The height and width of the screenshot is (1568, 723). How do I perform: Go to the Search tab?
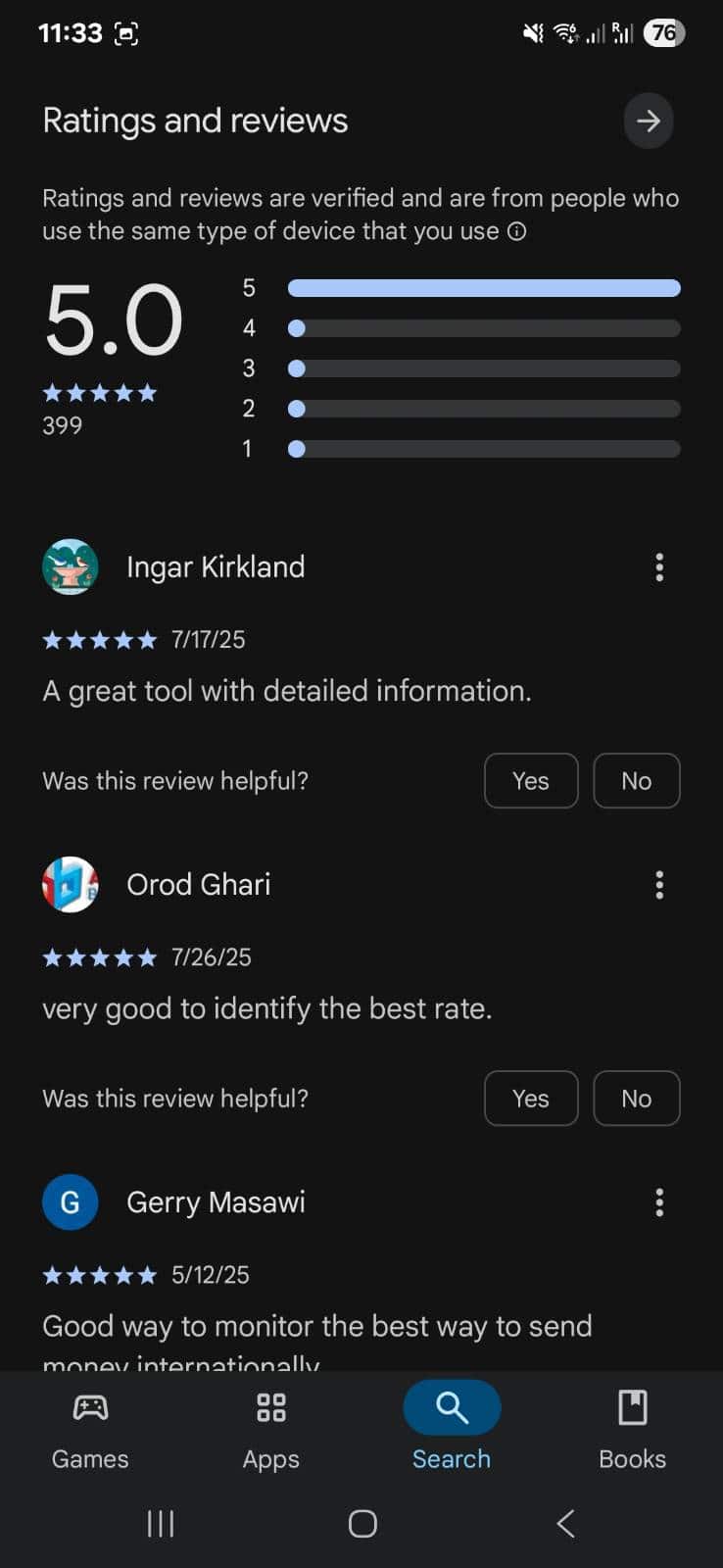coord(452,1429)
